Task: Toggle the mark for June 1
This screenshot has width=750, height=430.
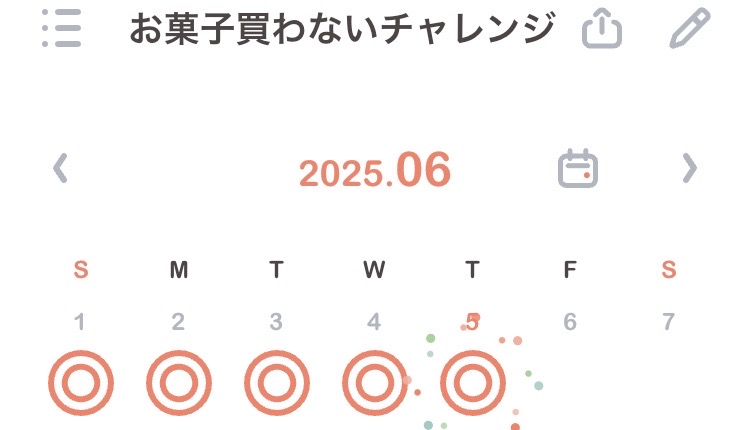Action: (81, 383)
